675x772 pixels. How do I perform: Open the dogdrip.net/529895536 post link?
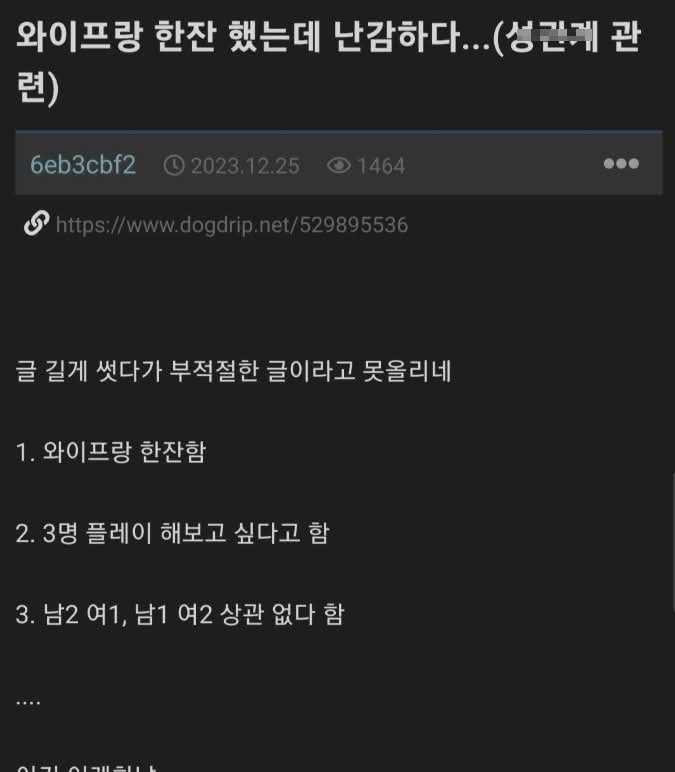[x=231, y=225]
